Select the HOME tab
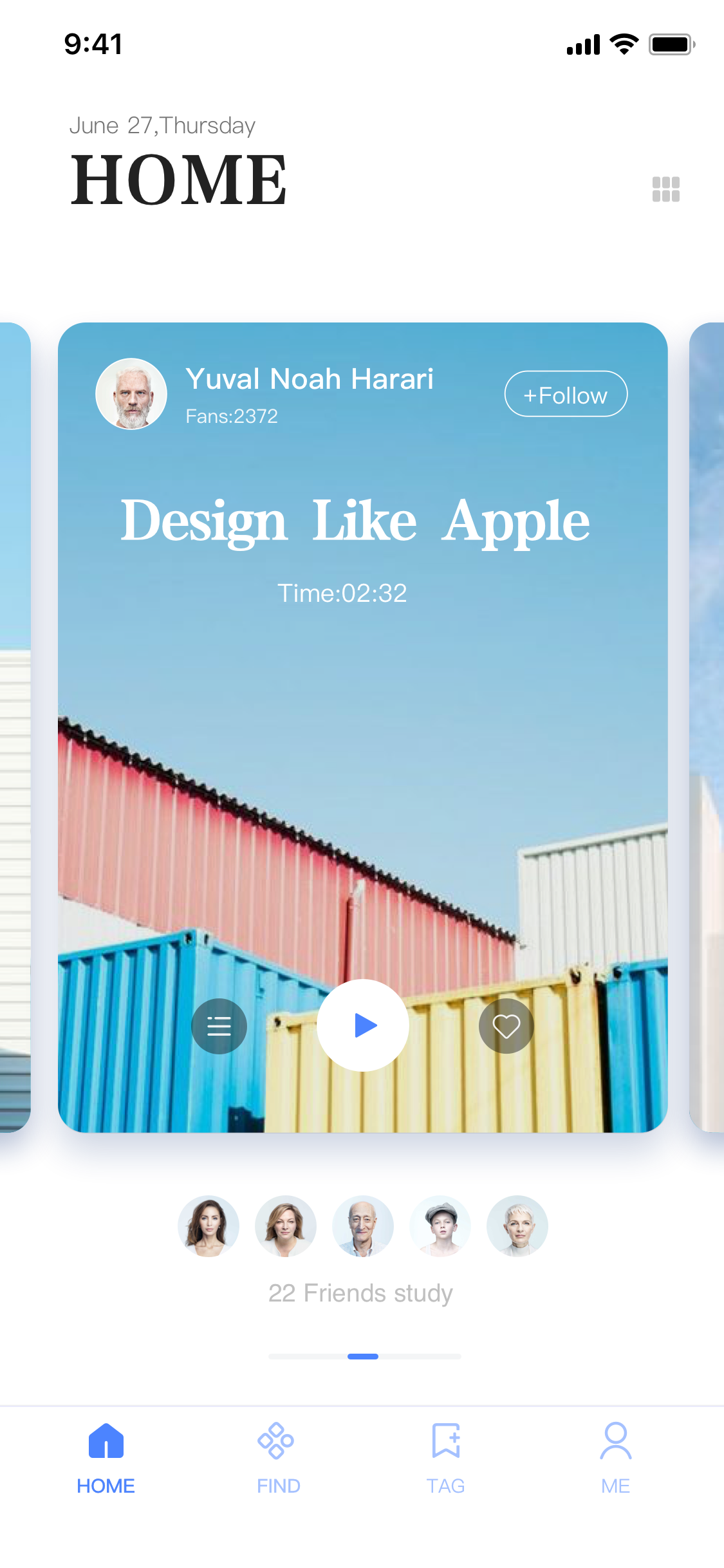 pos(106,1459)
